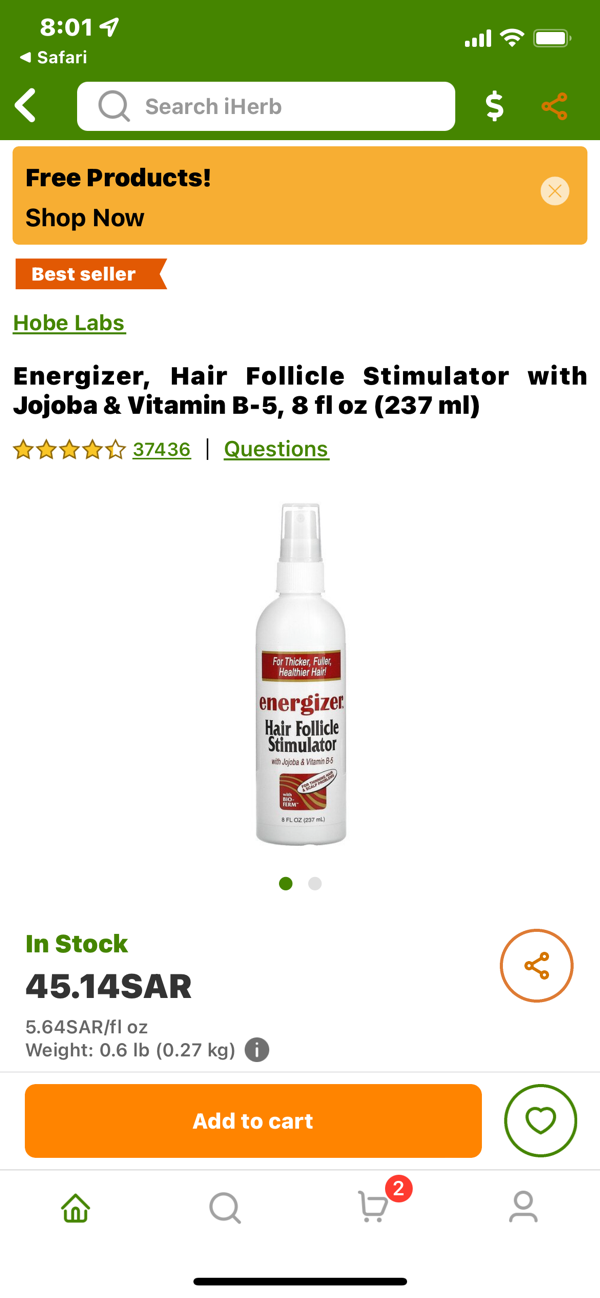The height and width of the screenshot is (1298, 600).
Task: Go back using the top-left arrow
Action: pyautogui.click(x=26, y=105)
